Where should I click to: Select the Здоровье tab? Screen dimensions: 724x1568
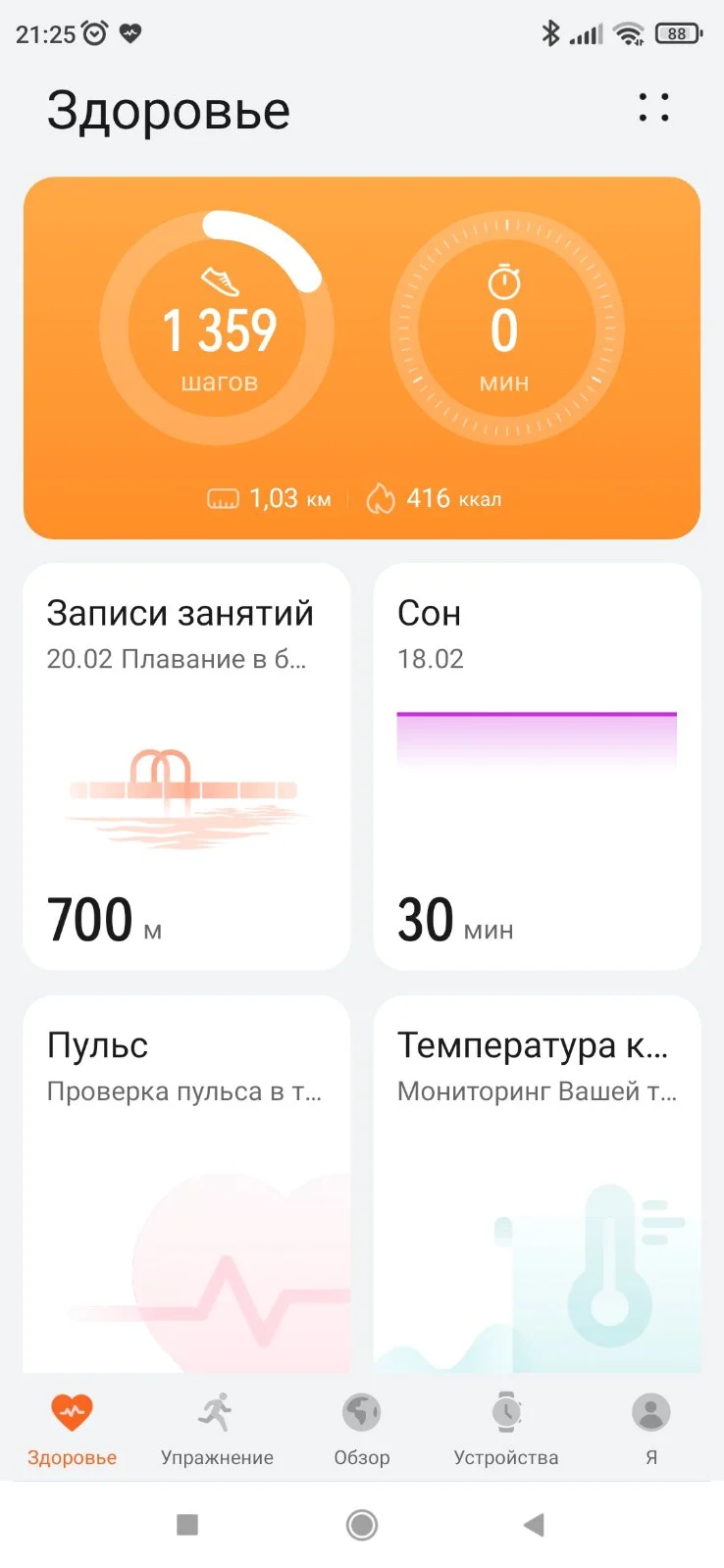(72, 1429)
